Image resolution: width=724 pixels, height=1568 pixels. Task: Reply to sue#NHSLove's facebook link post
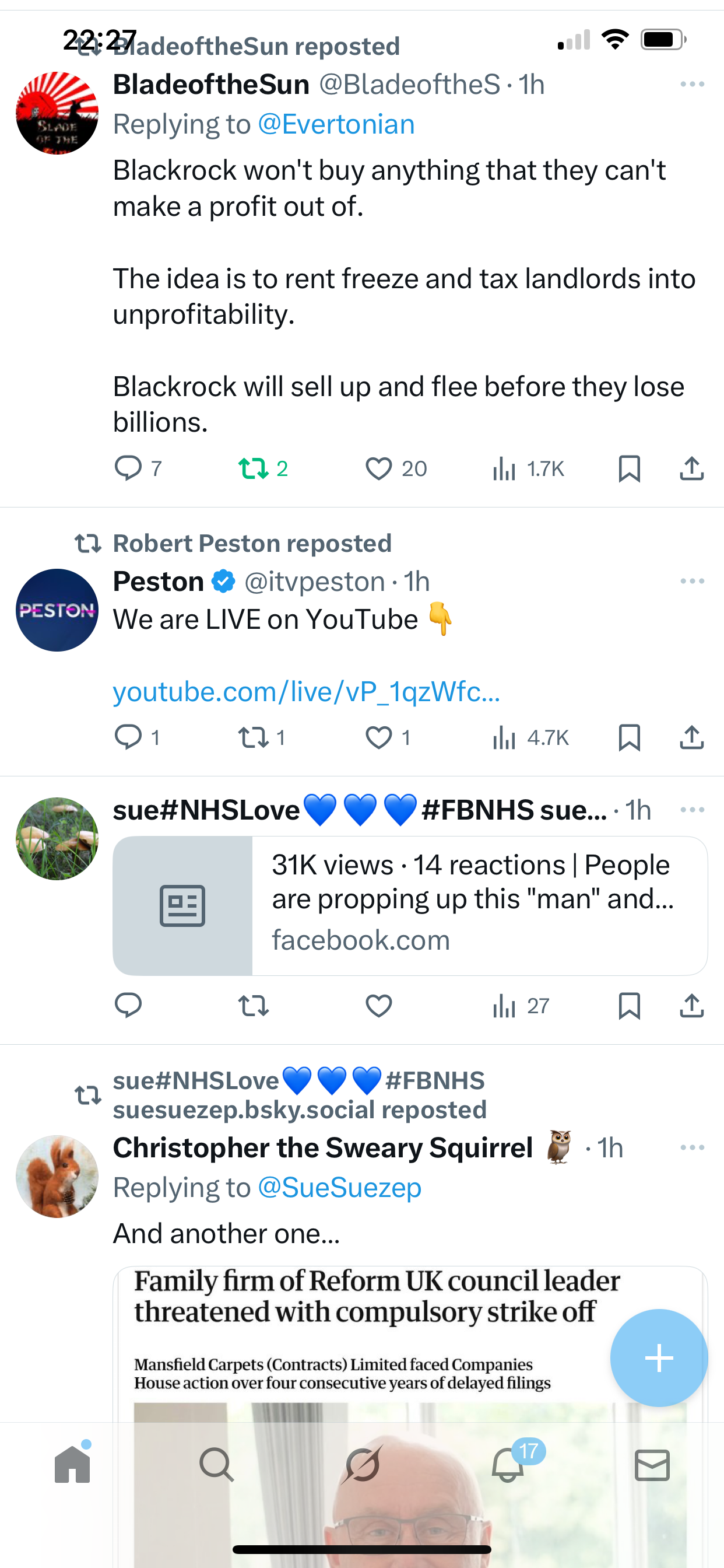coord(128,1006)
